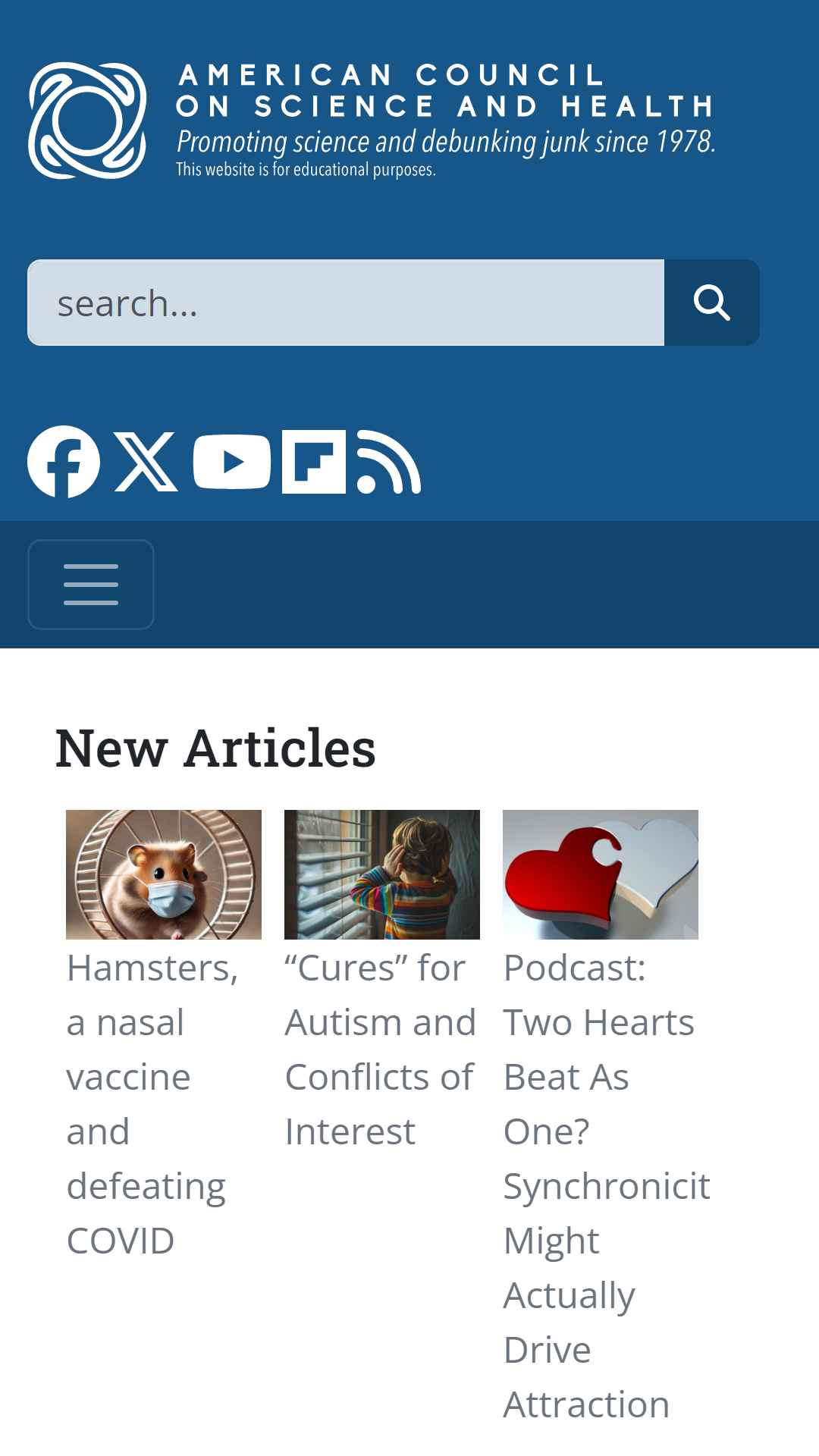Open the two hearts podcast image

click(x=601, y=874)
